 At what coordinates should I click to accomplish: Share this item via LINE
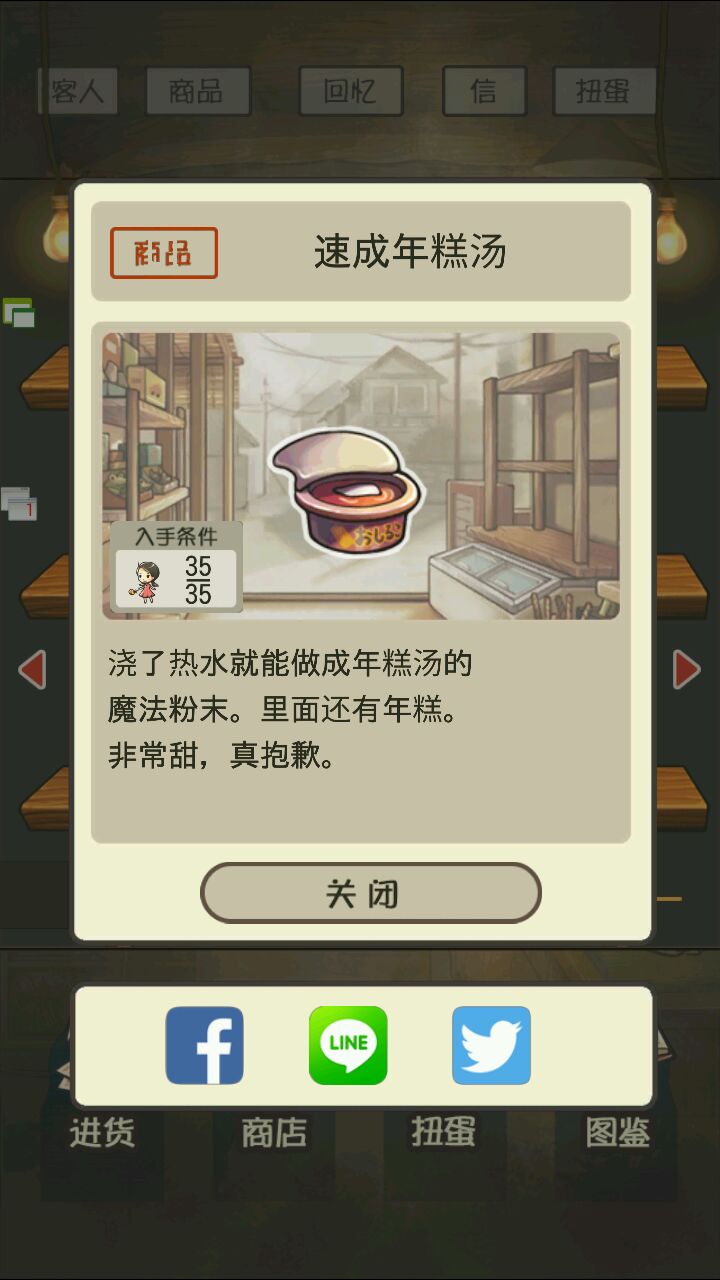pyautogui.click(x=348, y=1046)
